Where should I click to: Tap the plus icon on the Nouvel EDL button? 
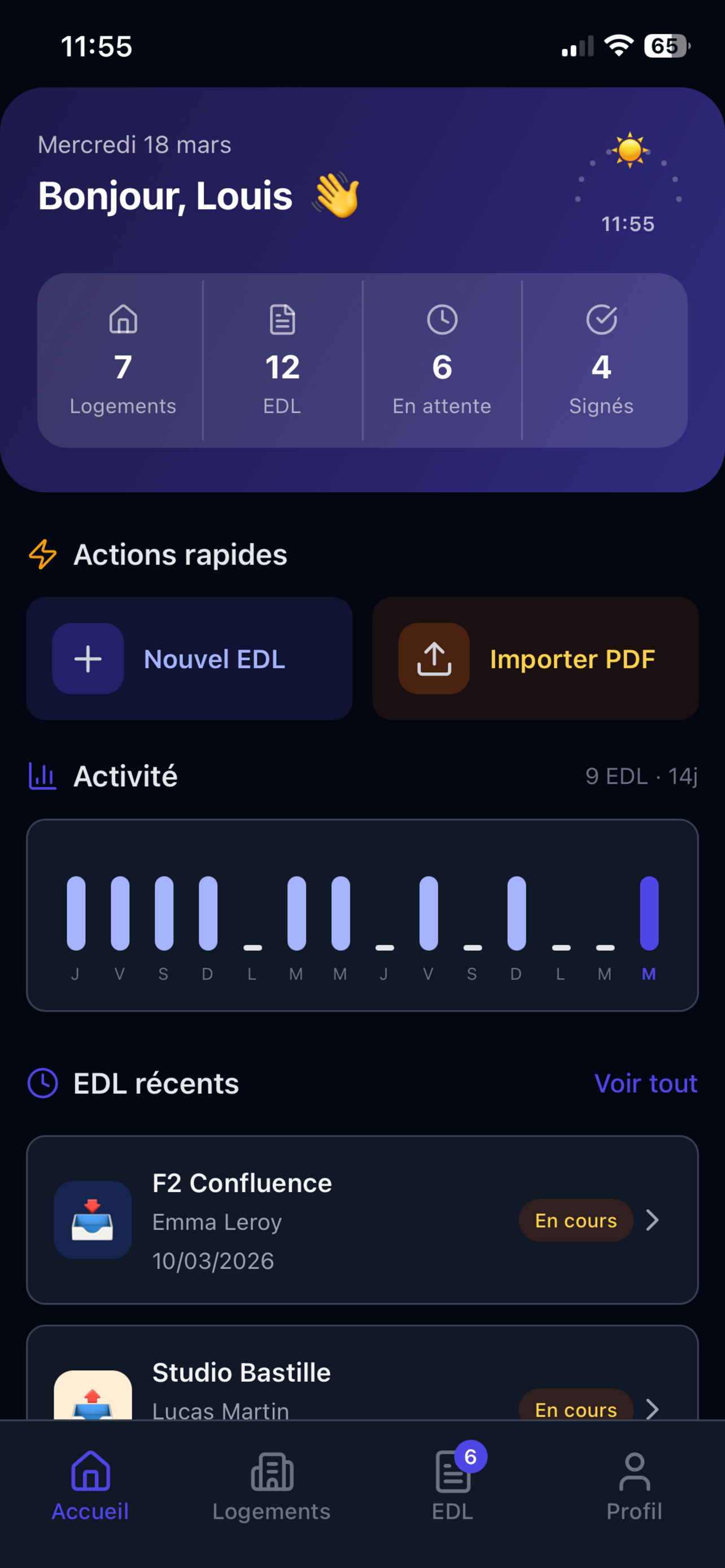86,659
